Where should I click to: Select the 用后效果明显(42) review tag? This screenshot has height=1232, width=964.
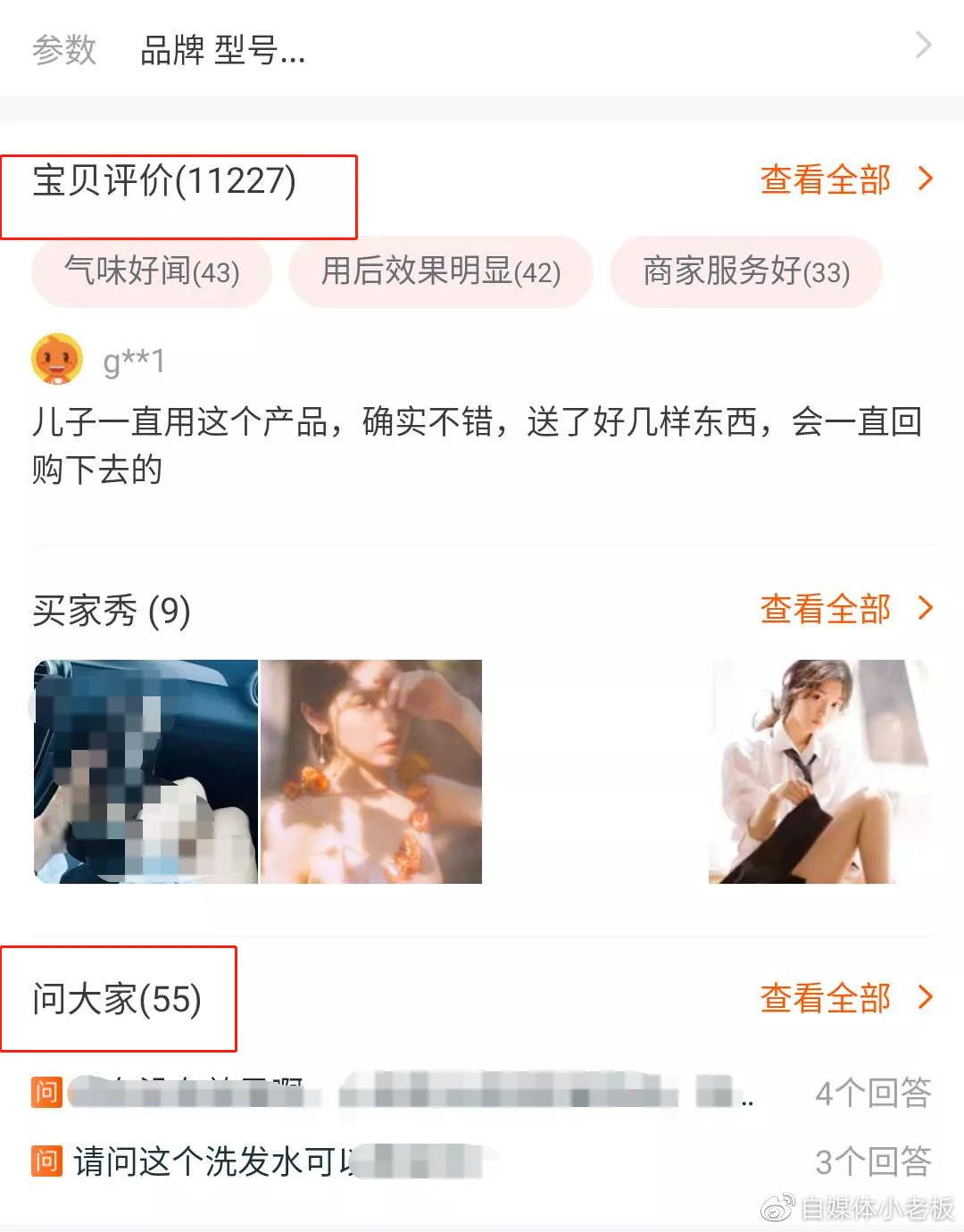click(441, 272)
